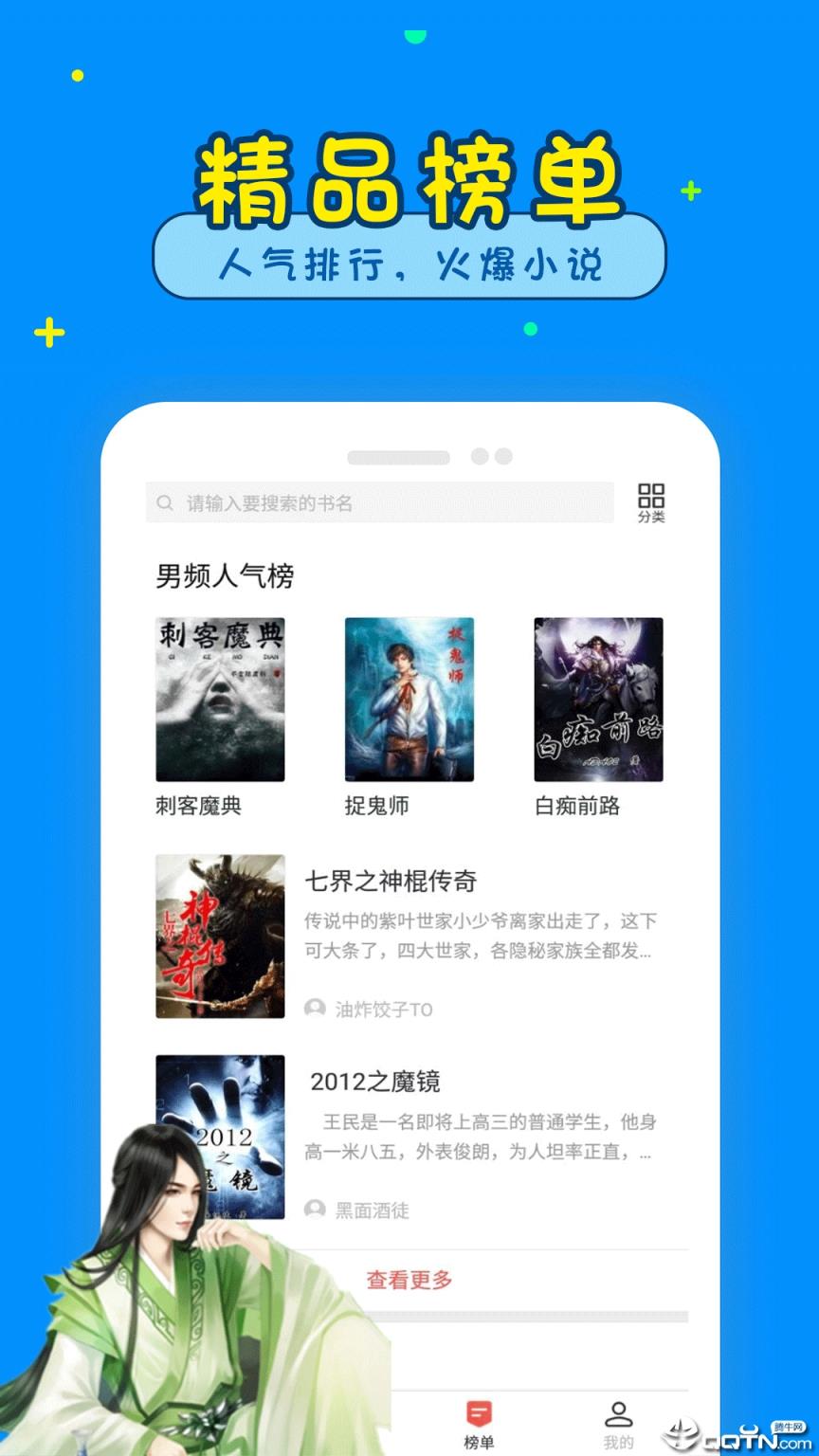The height and width of the screenshot is (1456, 819).
Task: Open the 2012之魔镜 cover image
Action: click(219, 1134)
